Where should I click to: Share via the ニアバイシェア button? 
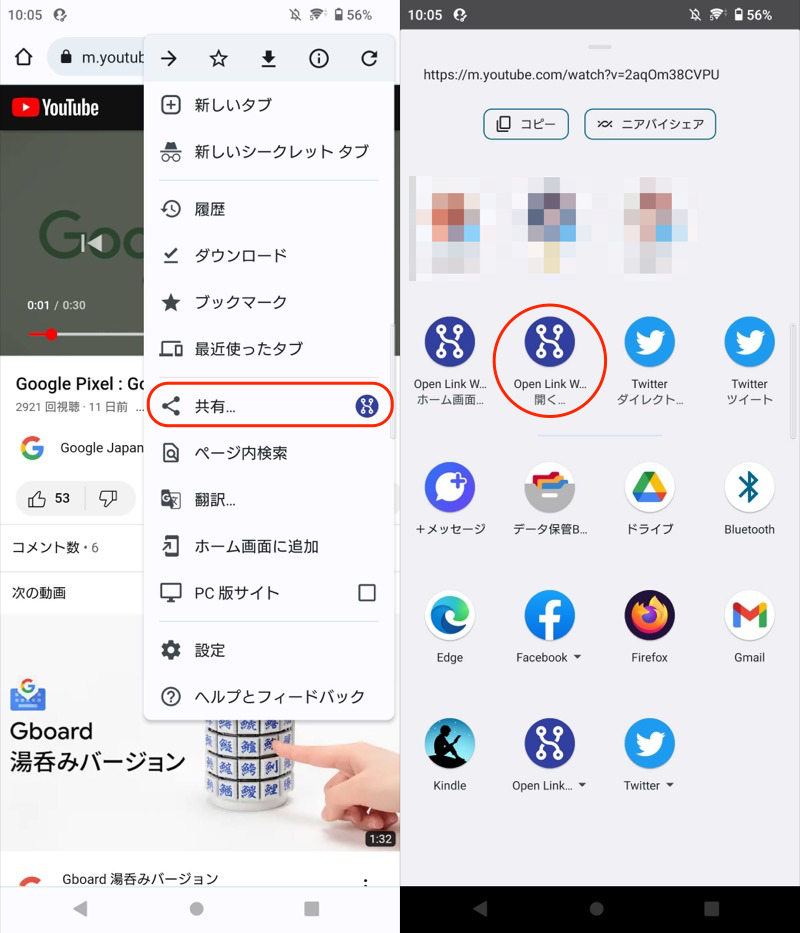coord(650,124)
